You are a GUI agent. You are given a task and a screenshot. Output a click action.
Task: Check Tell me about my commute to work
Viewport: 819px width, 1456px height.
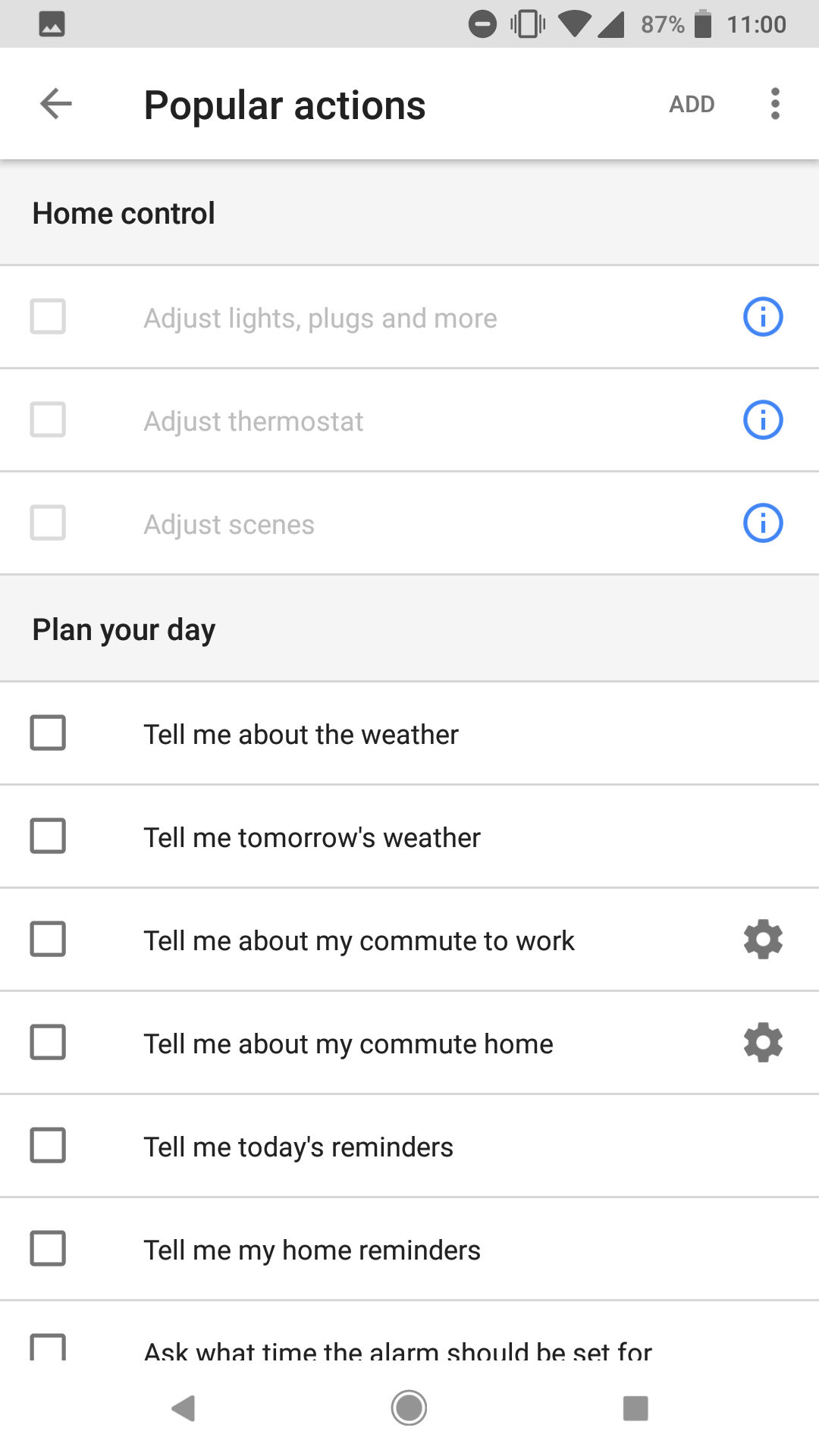point(47,940)
